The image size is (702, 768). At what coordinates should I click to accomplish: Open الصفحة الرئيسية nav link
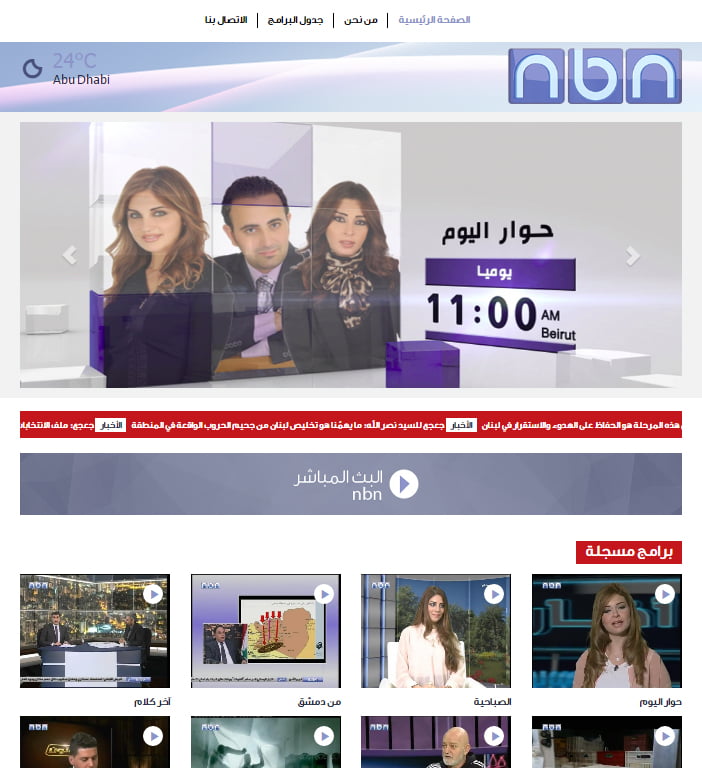pos(434,20)
